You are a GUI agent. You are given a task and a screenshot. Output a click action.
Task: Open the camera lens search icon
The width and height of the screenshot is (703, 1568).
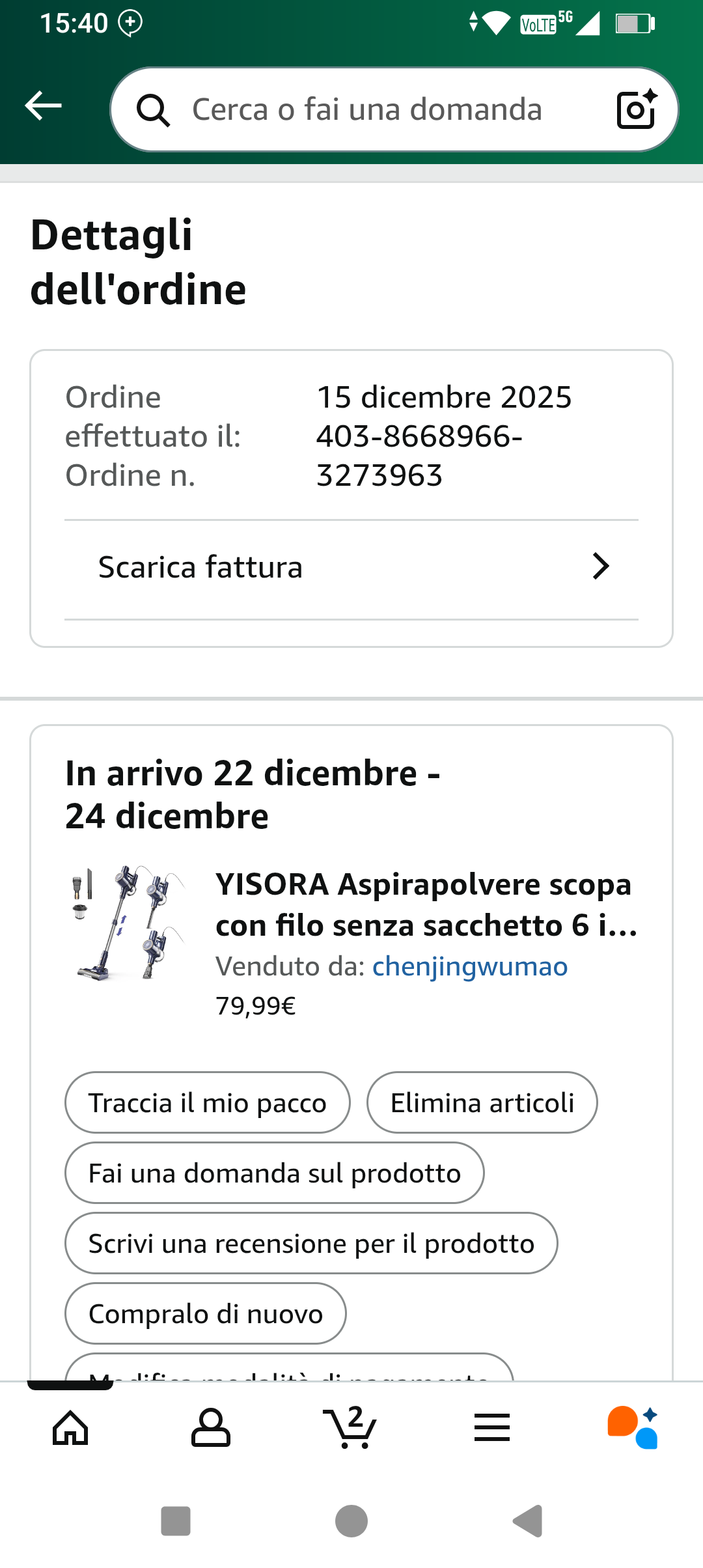[636, 109]
